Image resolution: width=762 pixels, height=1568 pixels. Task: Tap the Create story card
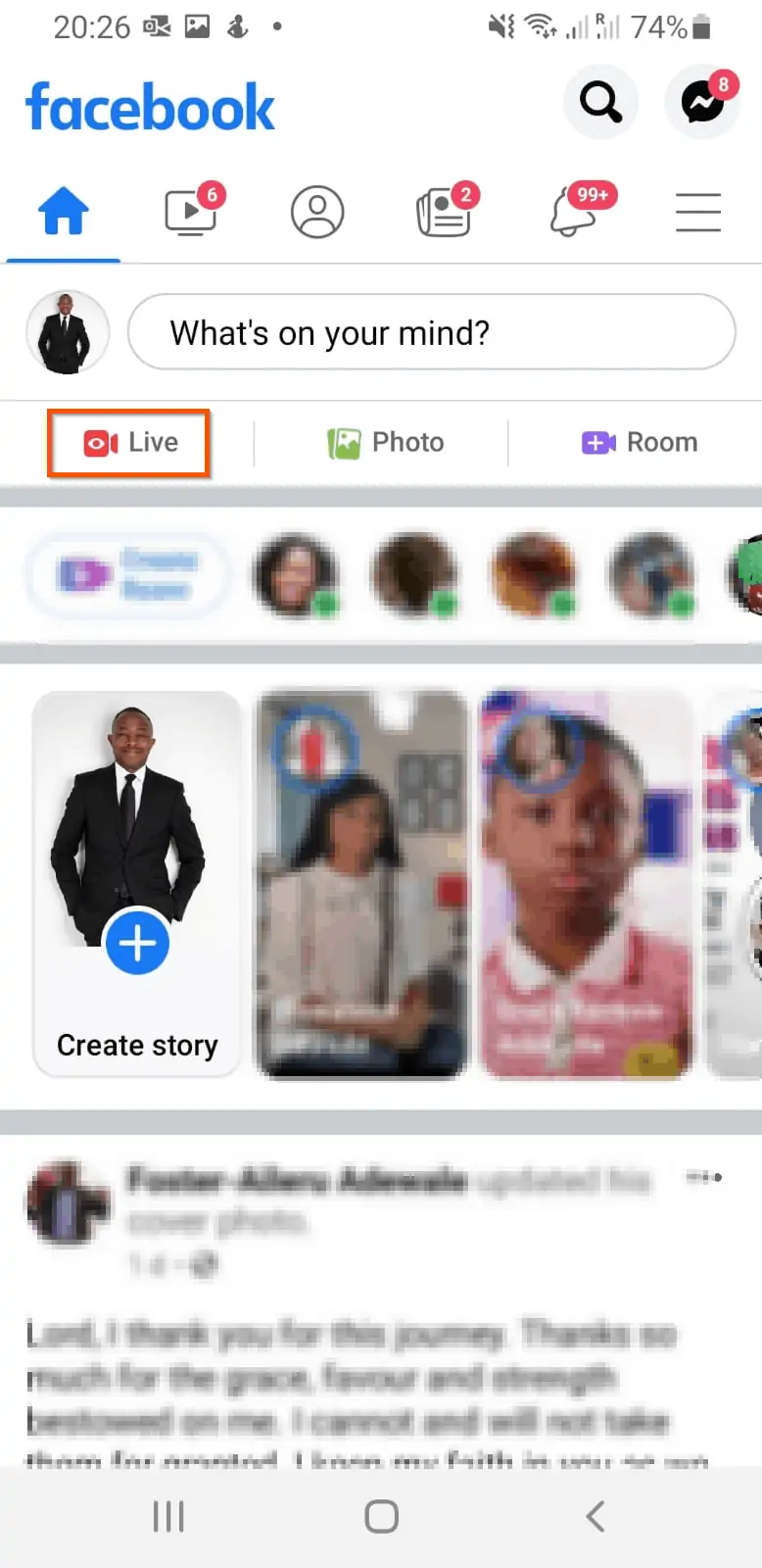[137, 884]
